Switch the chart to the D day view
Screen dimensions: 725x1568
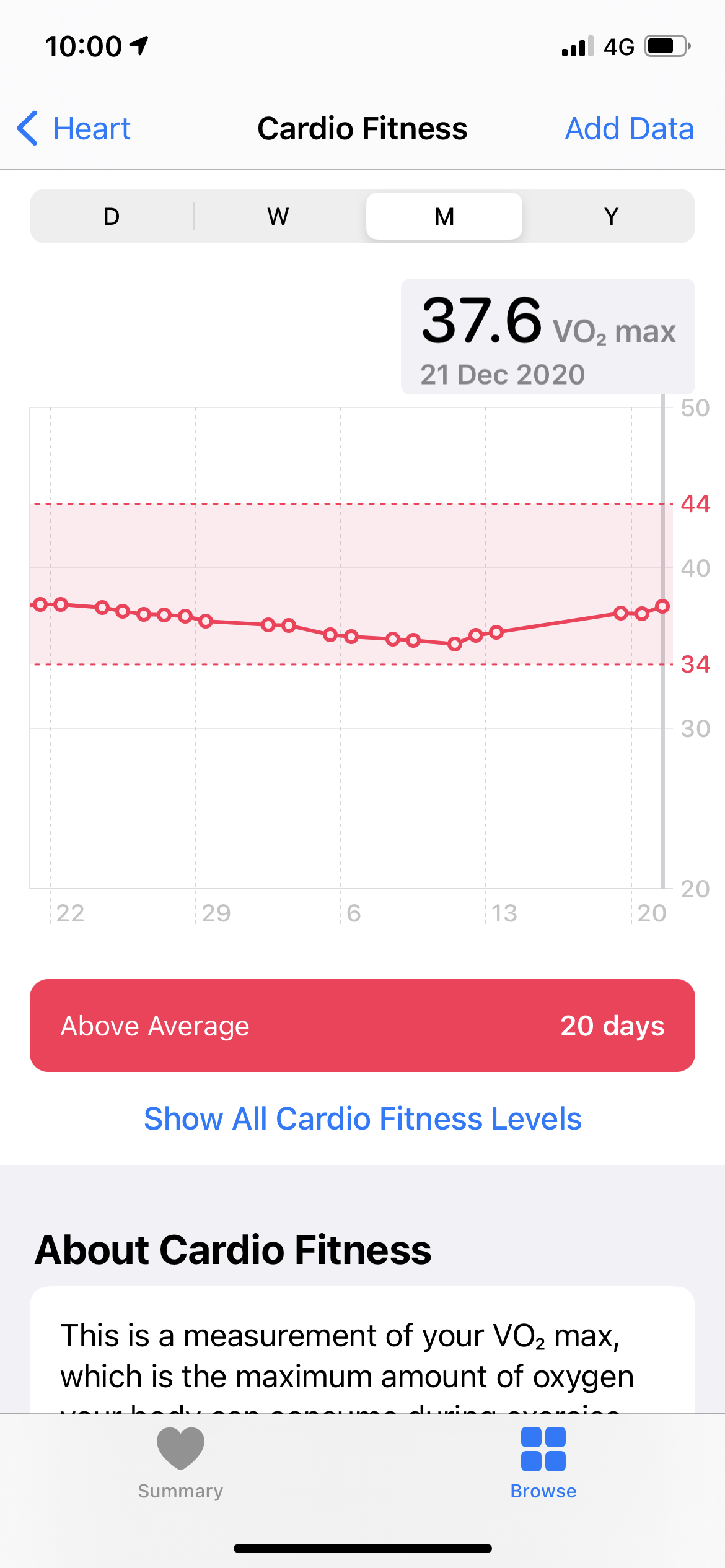(112, 217)
